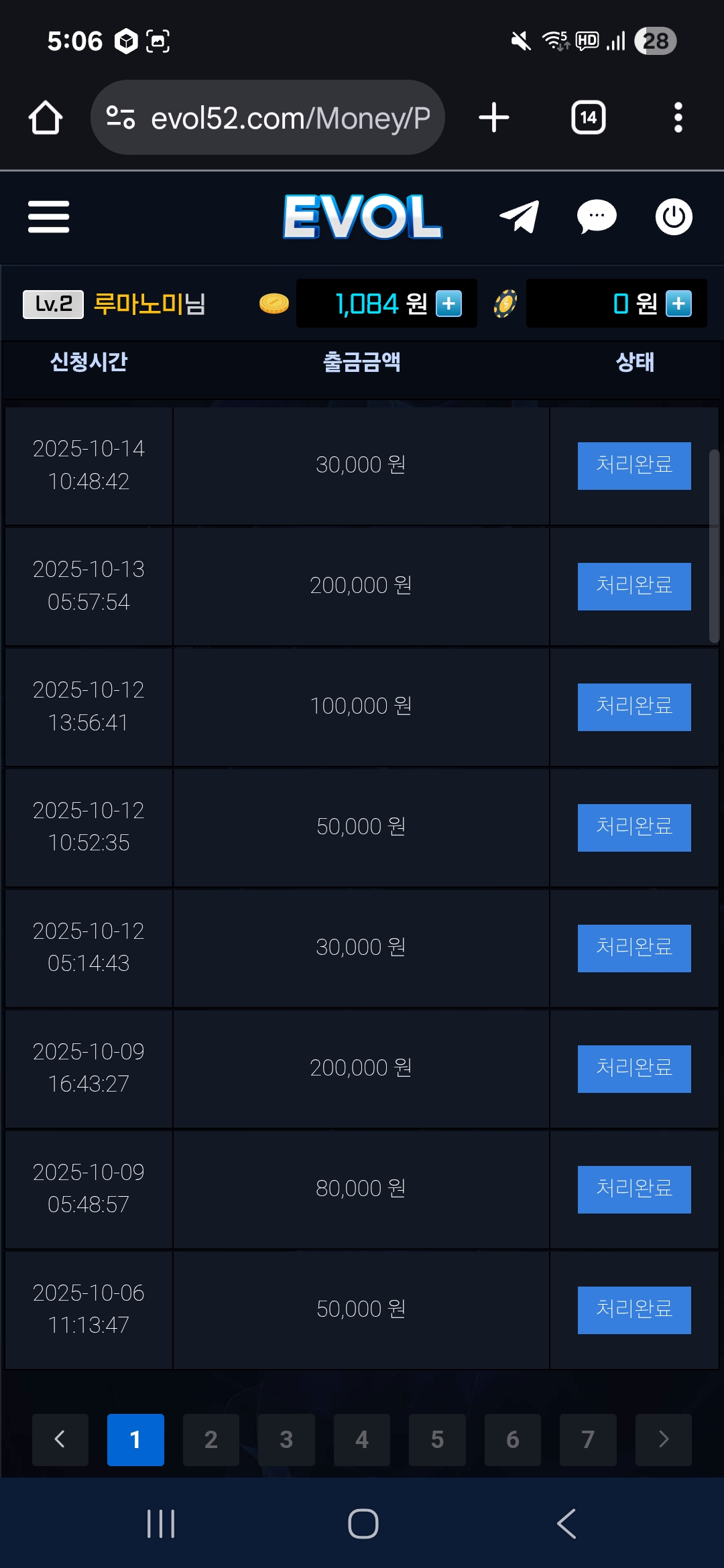Open the hamburger menu drawer

48,216
